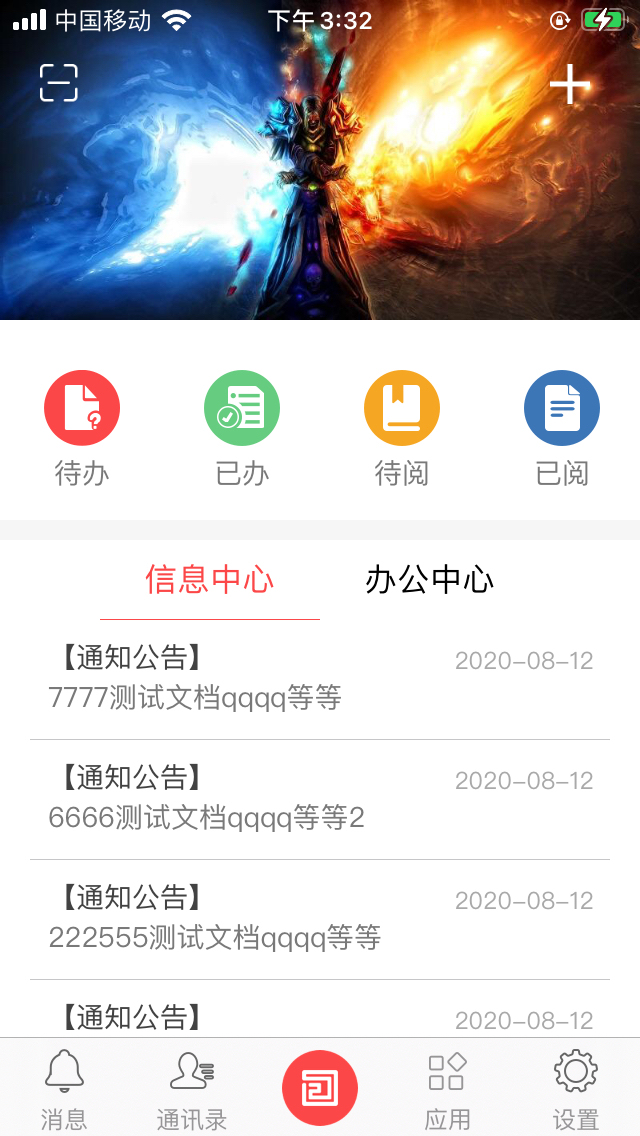640x1136 pixels.
Task: Open the 已办 completed tasks shortcut
Action: (x=242, y=427)
